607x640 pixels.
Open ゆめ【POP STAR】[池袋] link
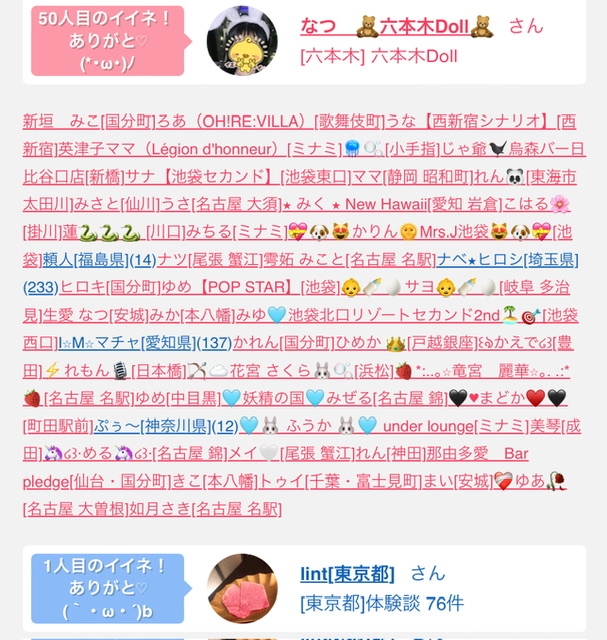click(x=250, y=287)
